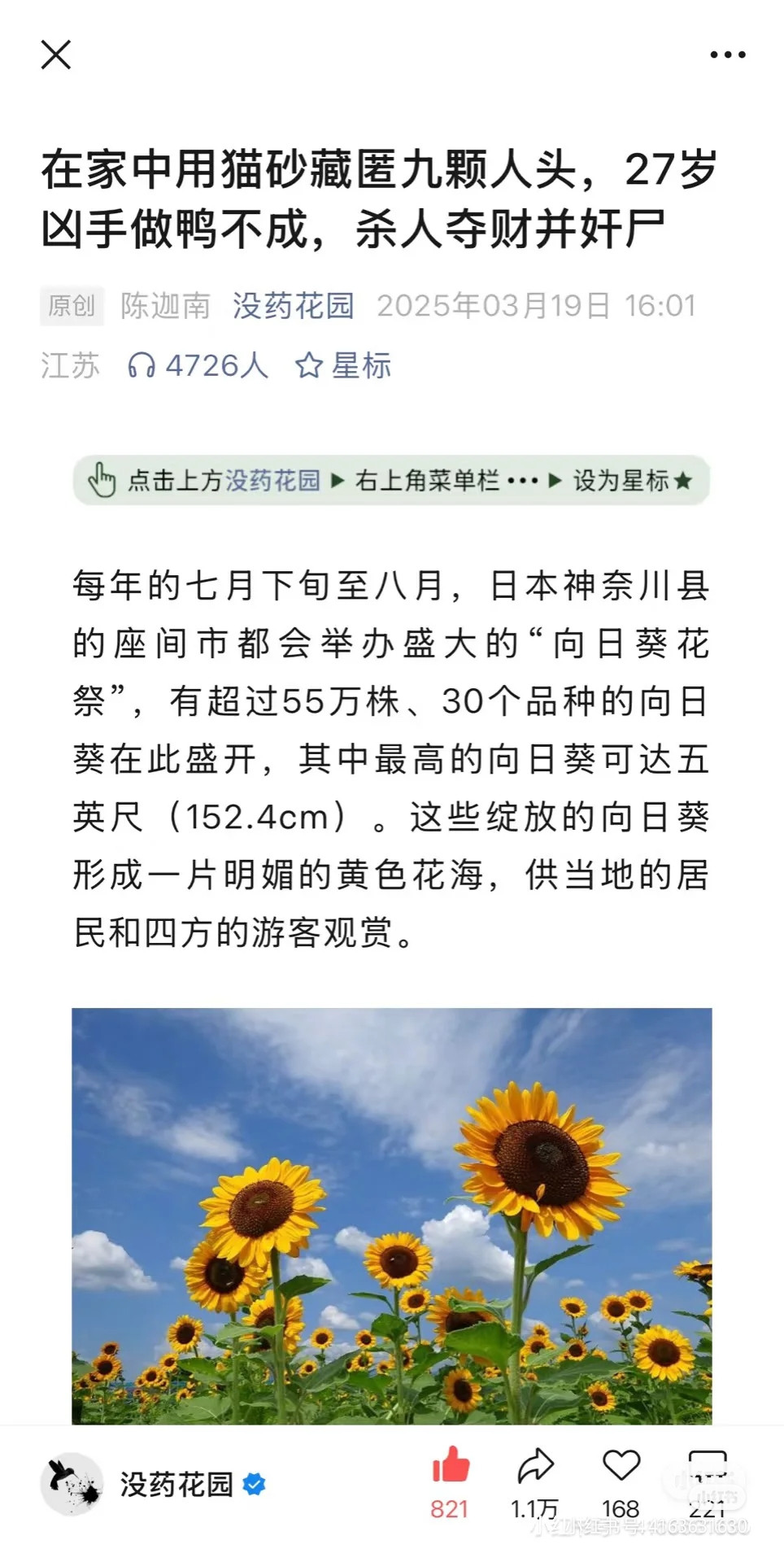Star this account with 星标
This screenshot has width=784, height=1562.
pos(342,366)
